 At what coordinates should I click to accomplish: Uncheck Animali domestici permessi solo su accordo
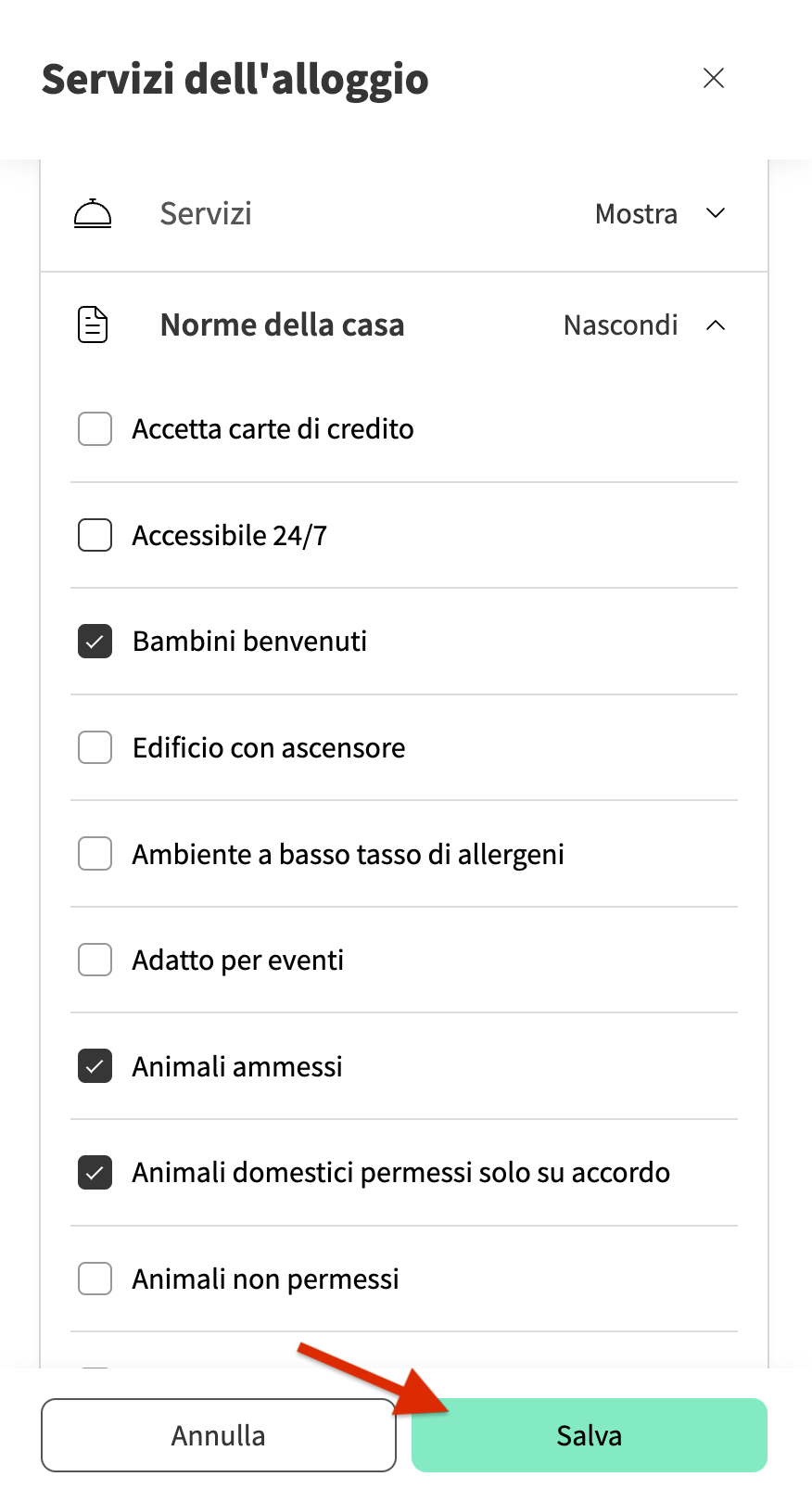pyautogui.click(x=95, y=1173)
